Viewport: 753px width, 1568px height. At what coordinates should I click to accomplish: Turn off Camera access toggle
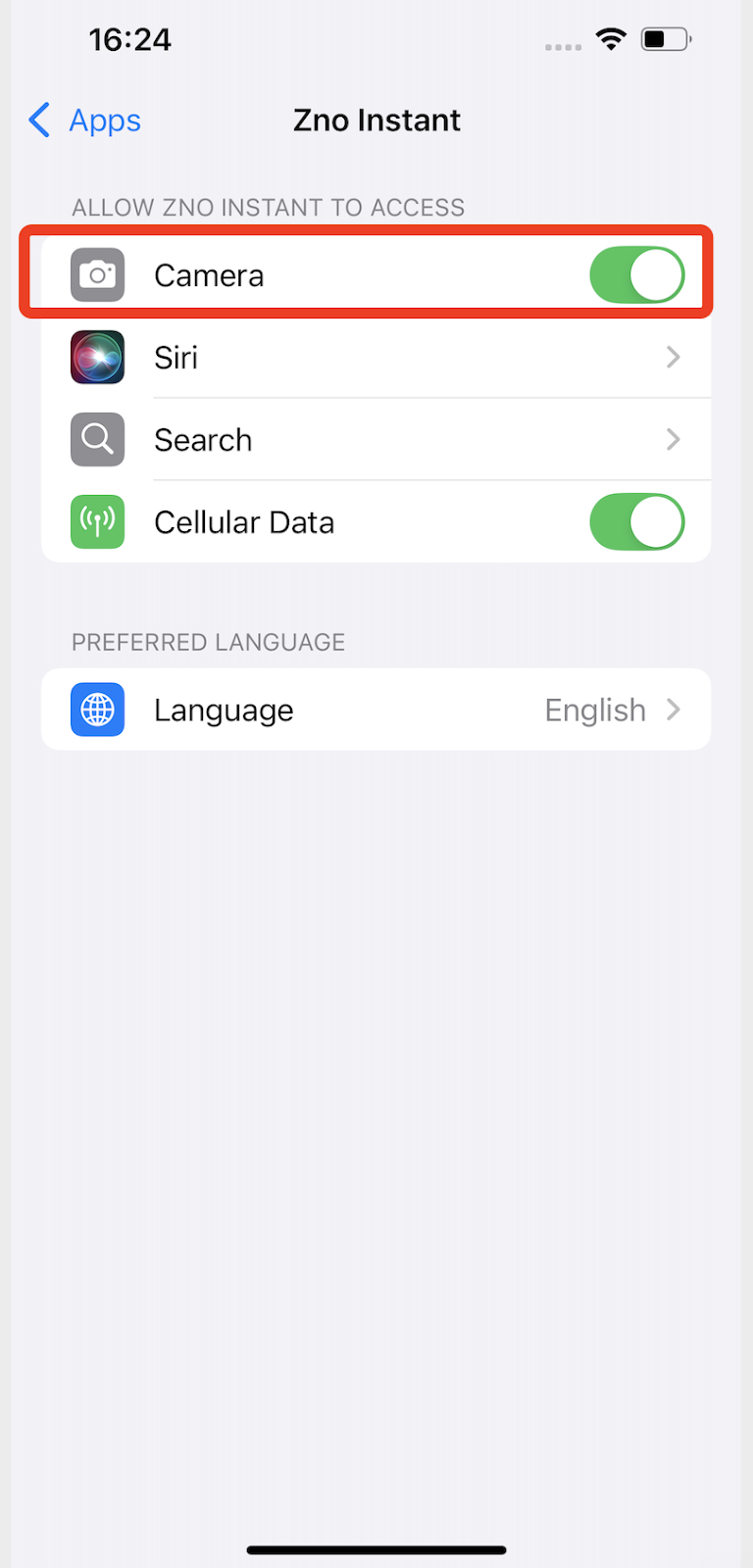(636, 275)
